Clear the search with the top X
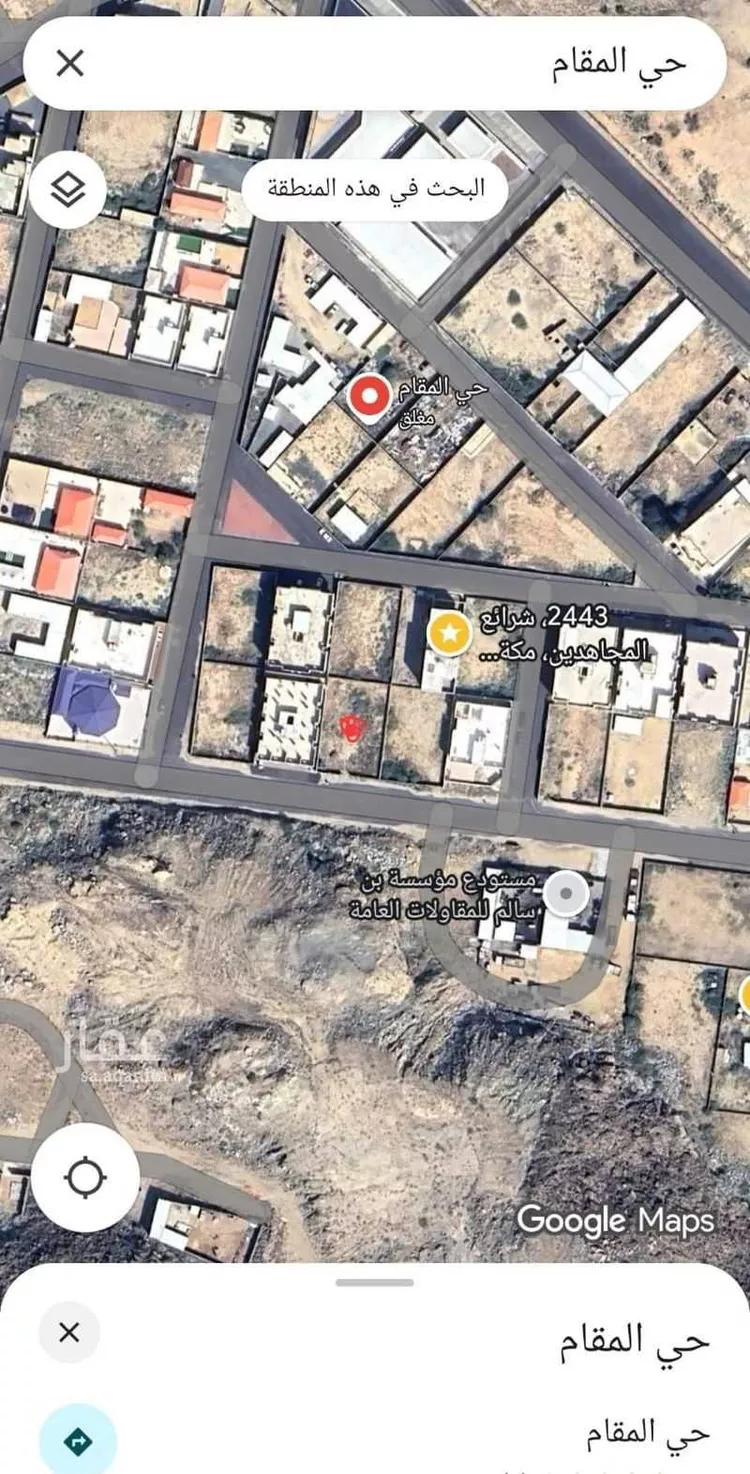 69,64
